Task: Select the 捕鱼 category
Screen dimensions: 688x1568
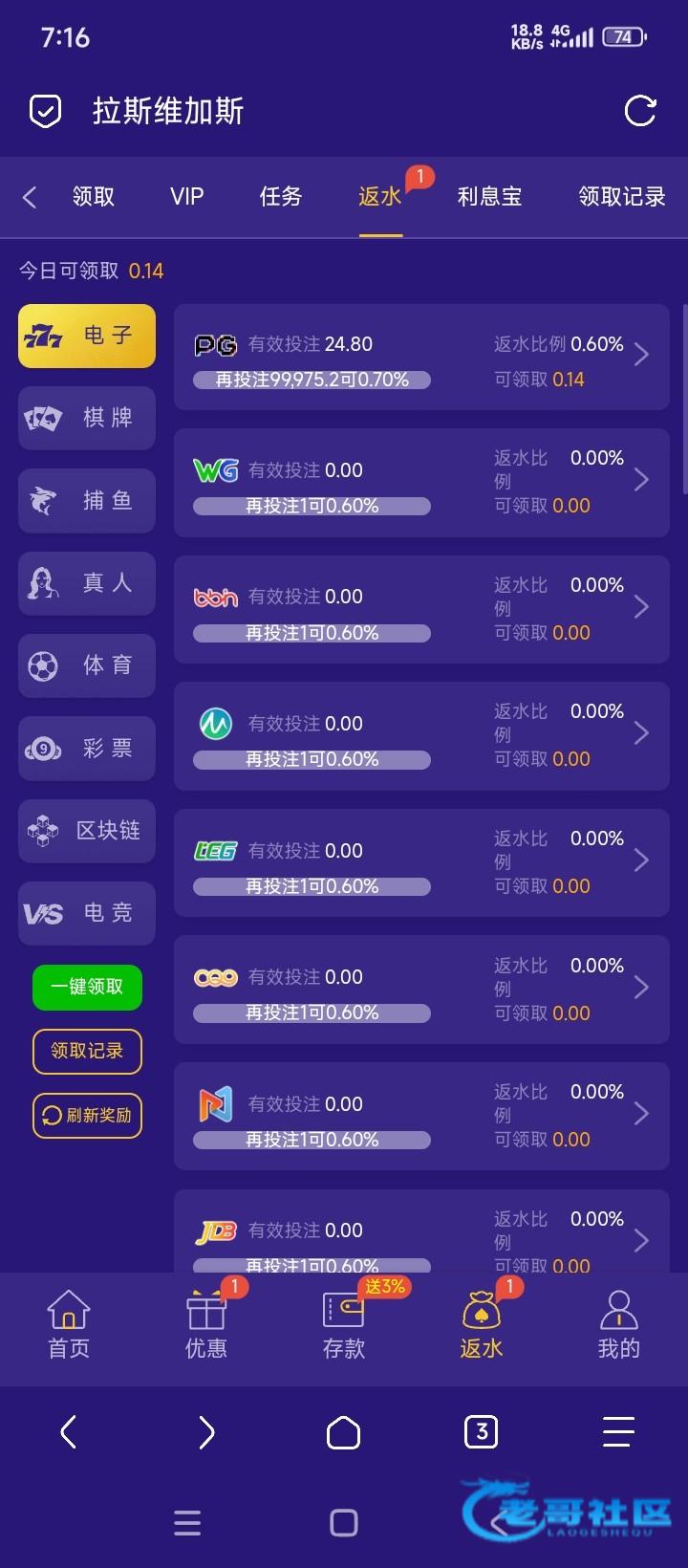Action: click(x=87, y=500)
